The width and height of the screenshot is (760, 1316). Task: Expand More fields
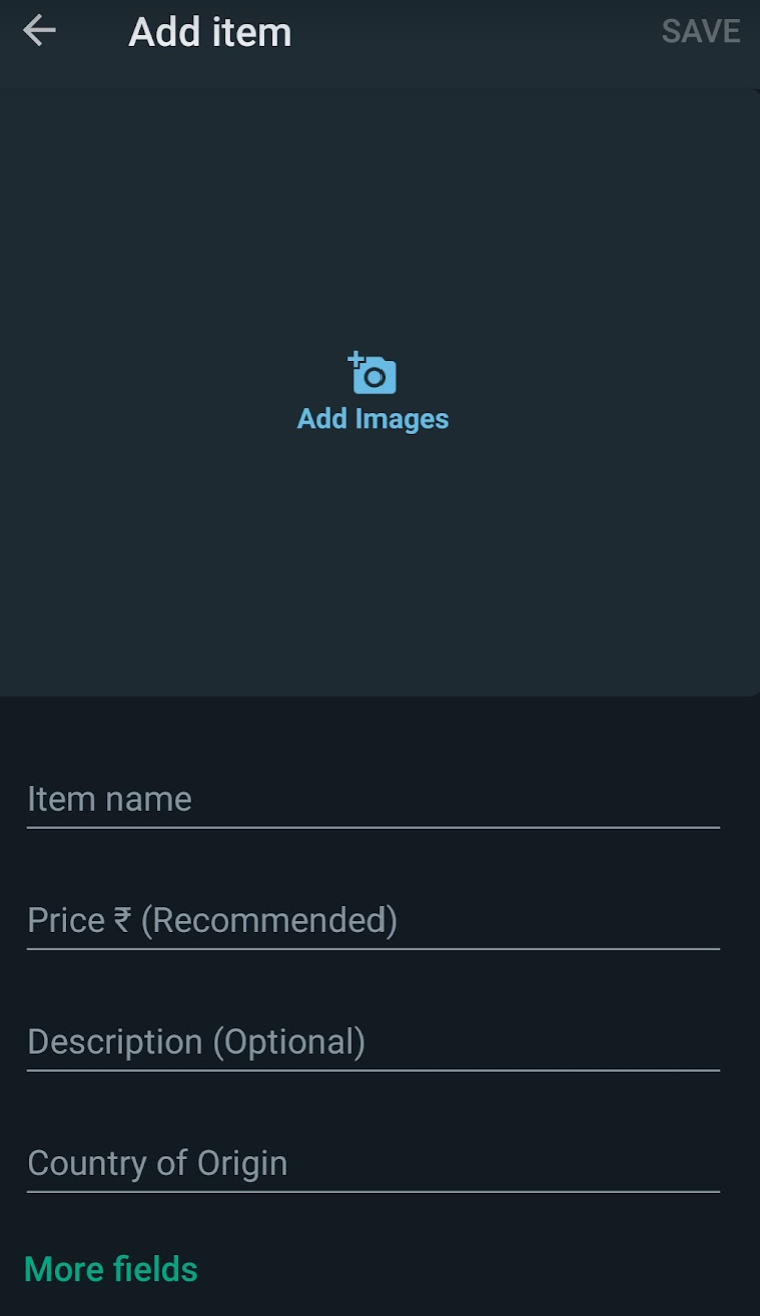111,1269
